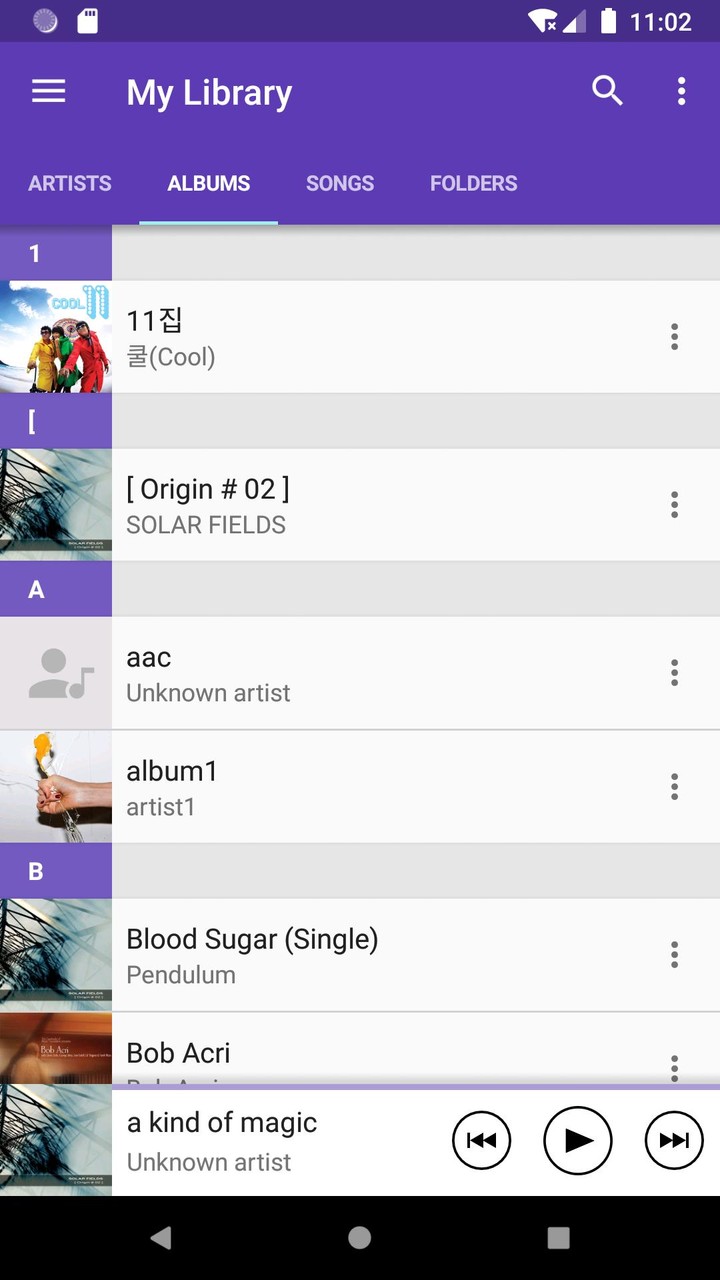This screenshot has width=720, height=1280.
Task: Click the album1 cover thumbnail
Action: pyautogui.click(x=56, y=786)
